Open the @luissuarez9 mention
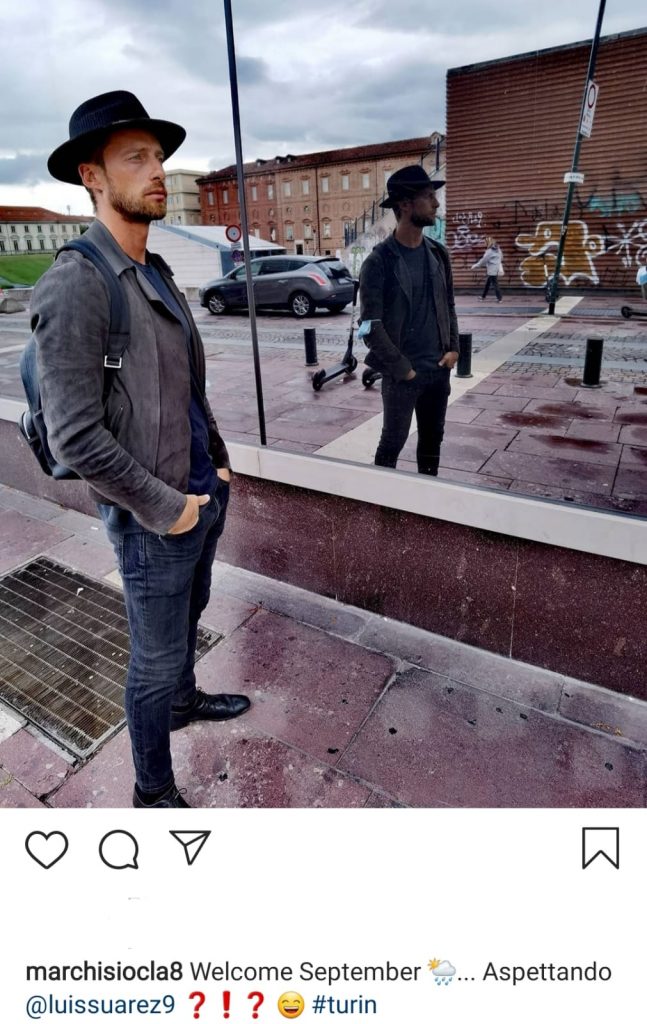Viewport: 647px width, 1024px height. pos(100,1004)
